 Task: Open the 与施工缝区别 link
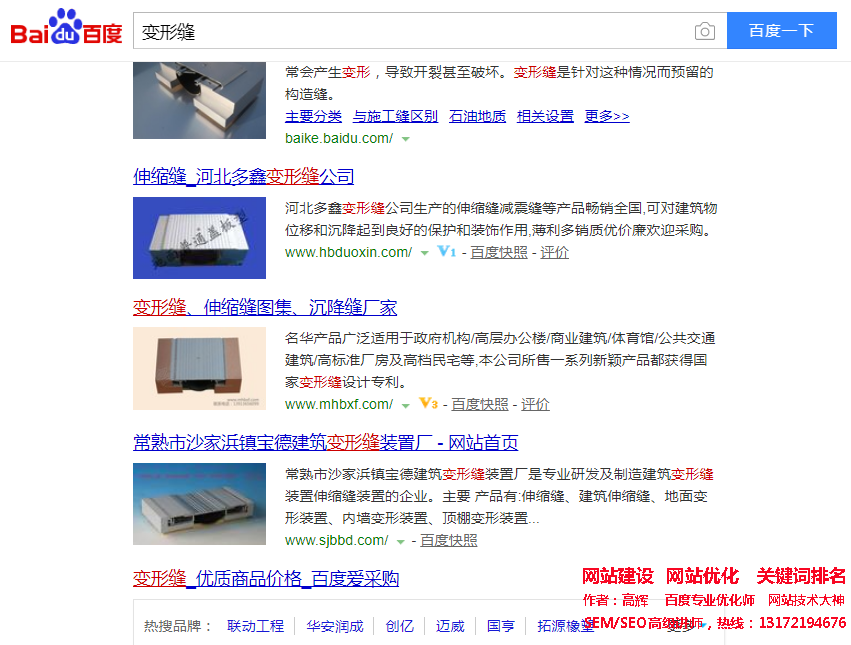click(x=395, y=116)
